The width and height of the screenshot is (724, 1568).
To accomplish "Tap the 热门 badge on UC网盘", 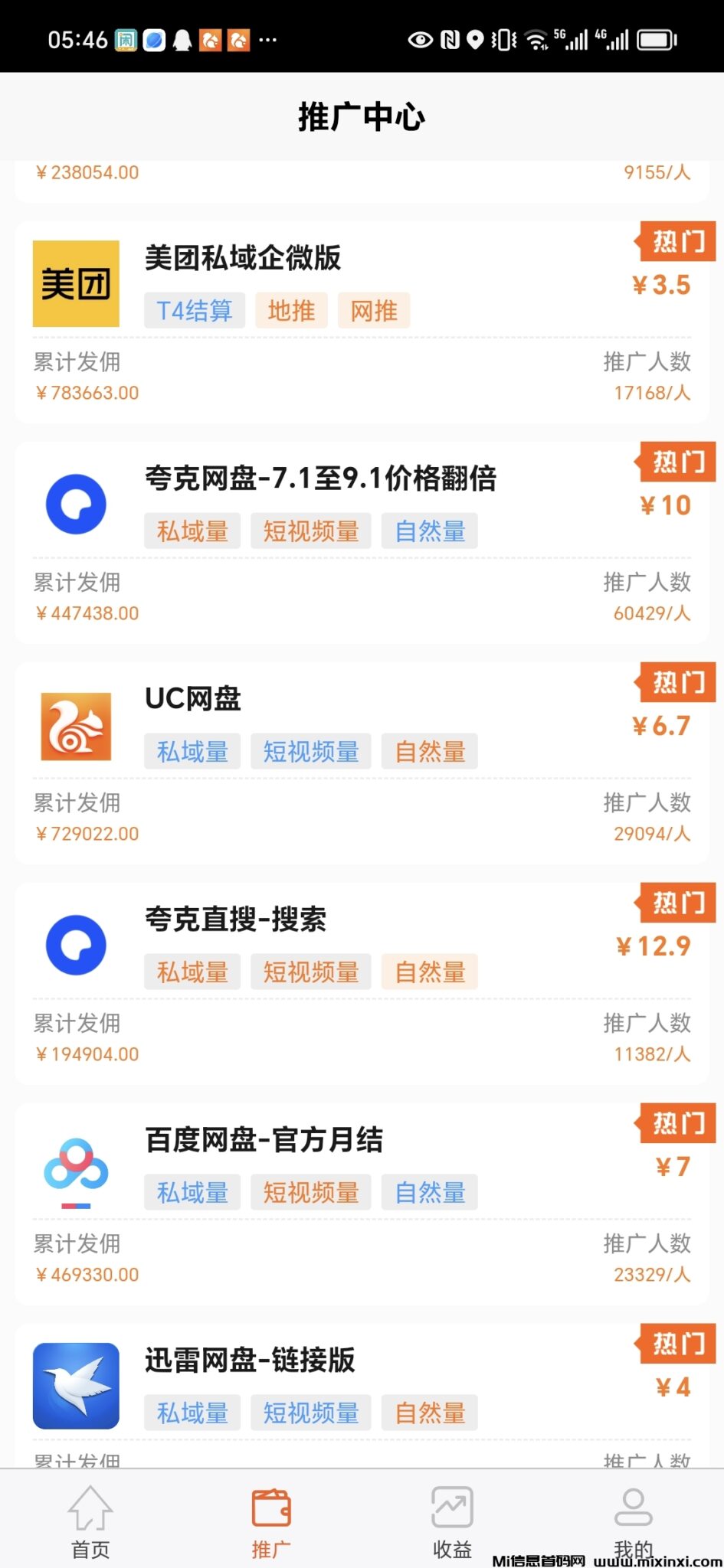I will (x=677, y=681).
